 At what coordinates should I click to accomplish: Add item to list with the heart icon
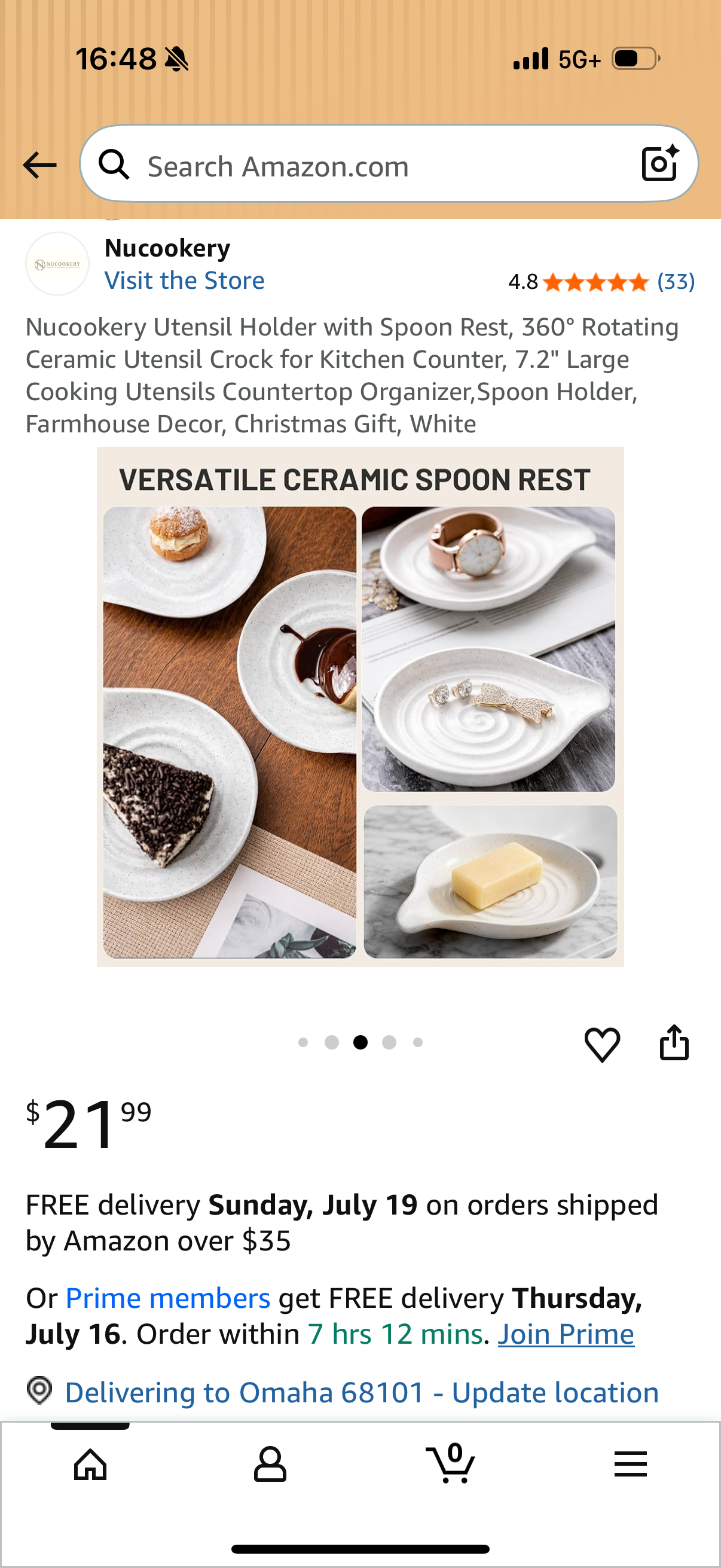(x=602, y=1044)
